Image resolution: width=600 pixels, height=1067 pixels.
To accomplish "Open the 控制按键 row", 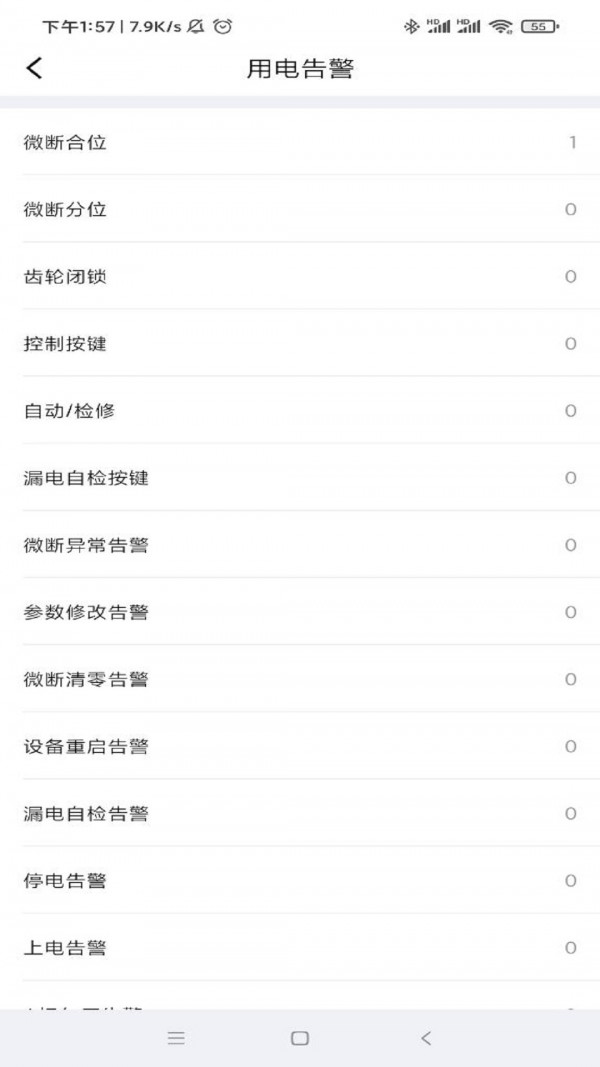I will tap(300, 343).
